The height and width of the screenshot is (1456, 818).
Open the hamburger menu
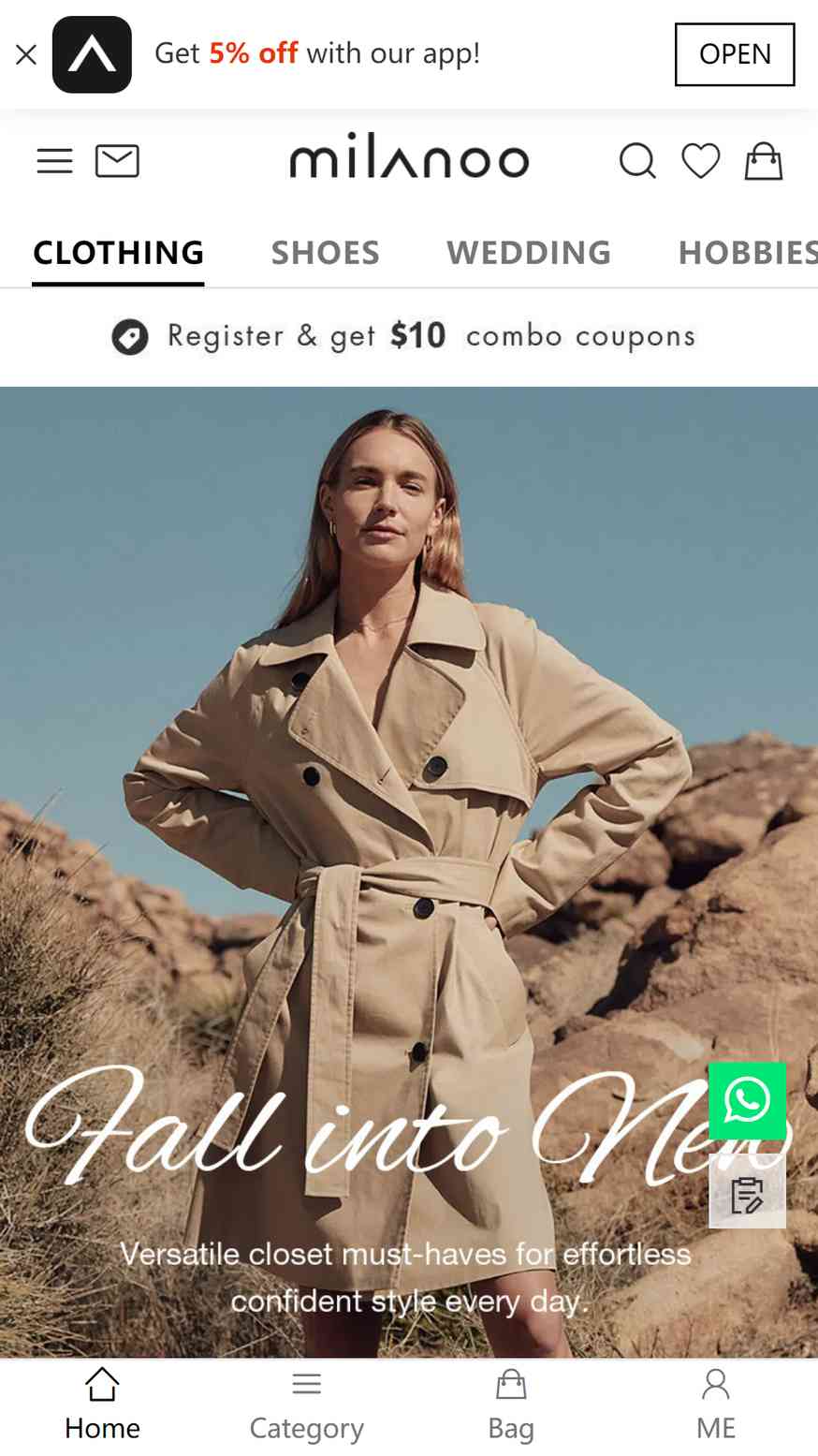[54, 161]
